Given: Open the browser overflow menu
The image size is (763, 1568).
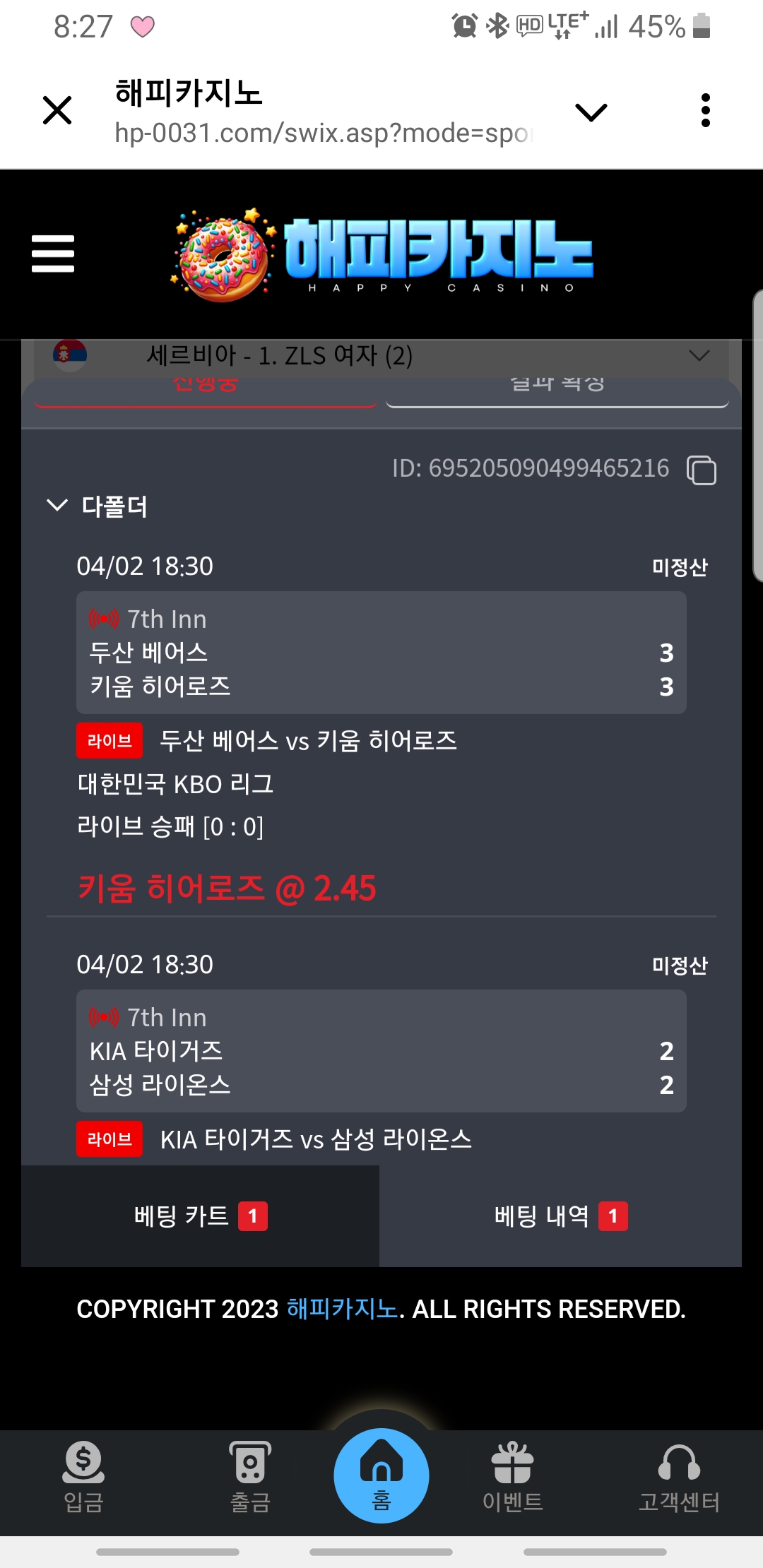Looking at the screenshot, I should [705, 110].
